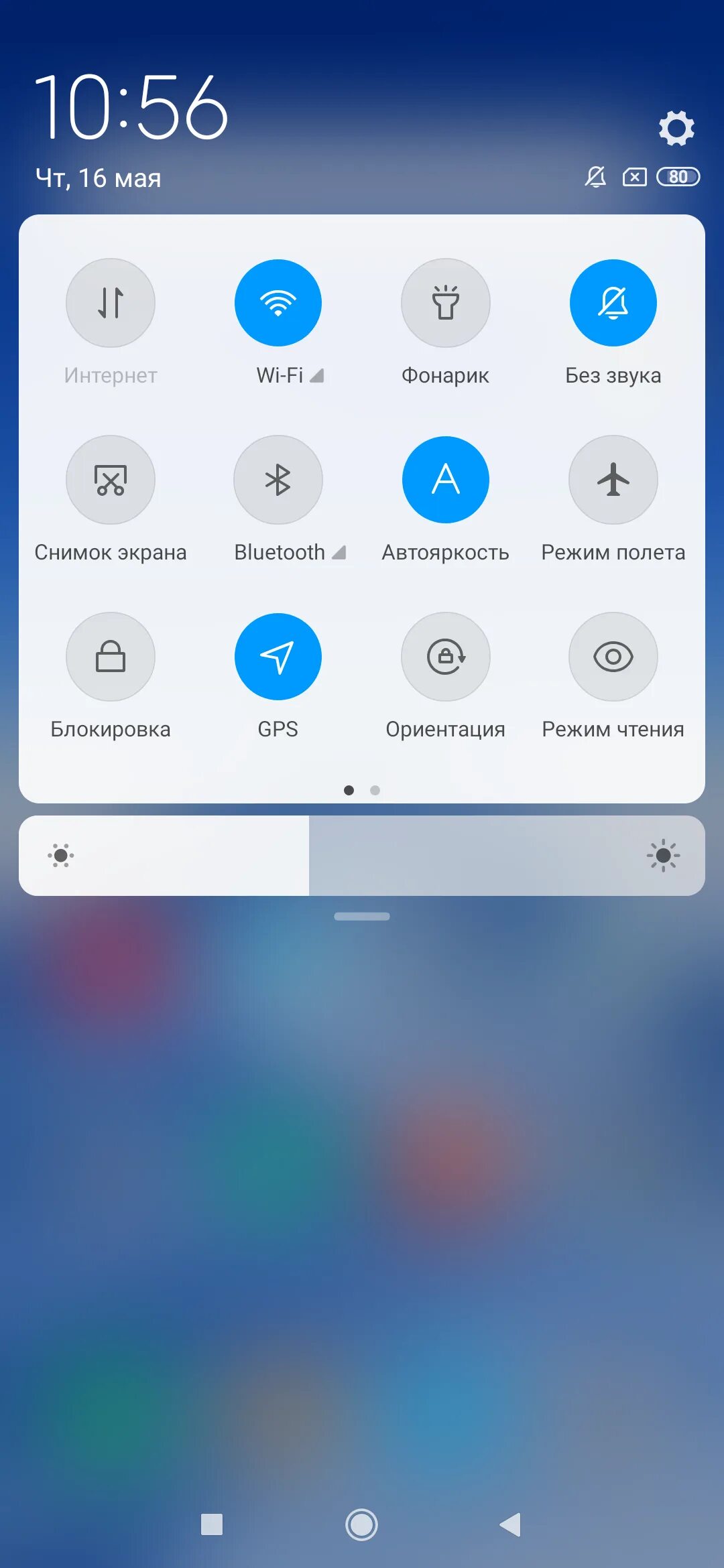Tap the home navigation button

pyautogui.click(x=361, y=1525)
